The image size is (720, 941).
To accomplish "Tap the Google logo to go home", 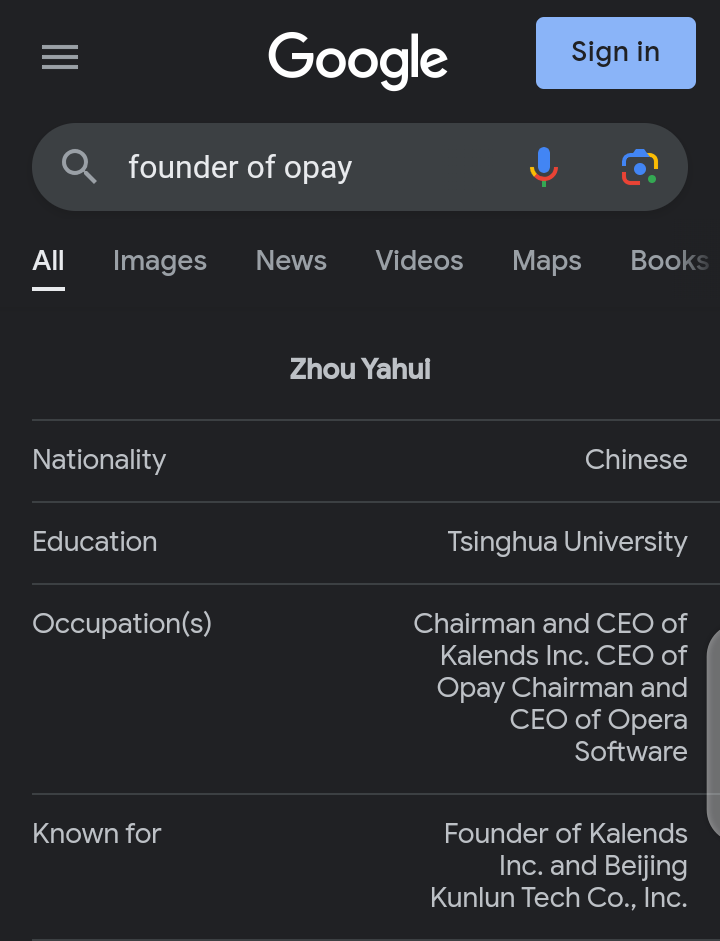I will click(x=358, y=60).
